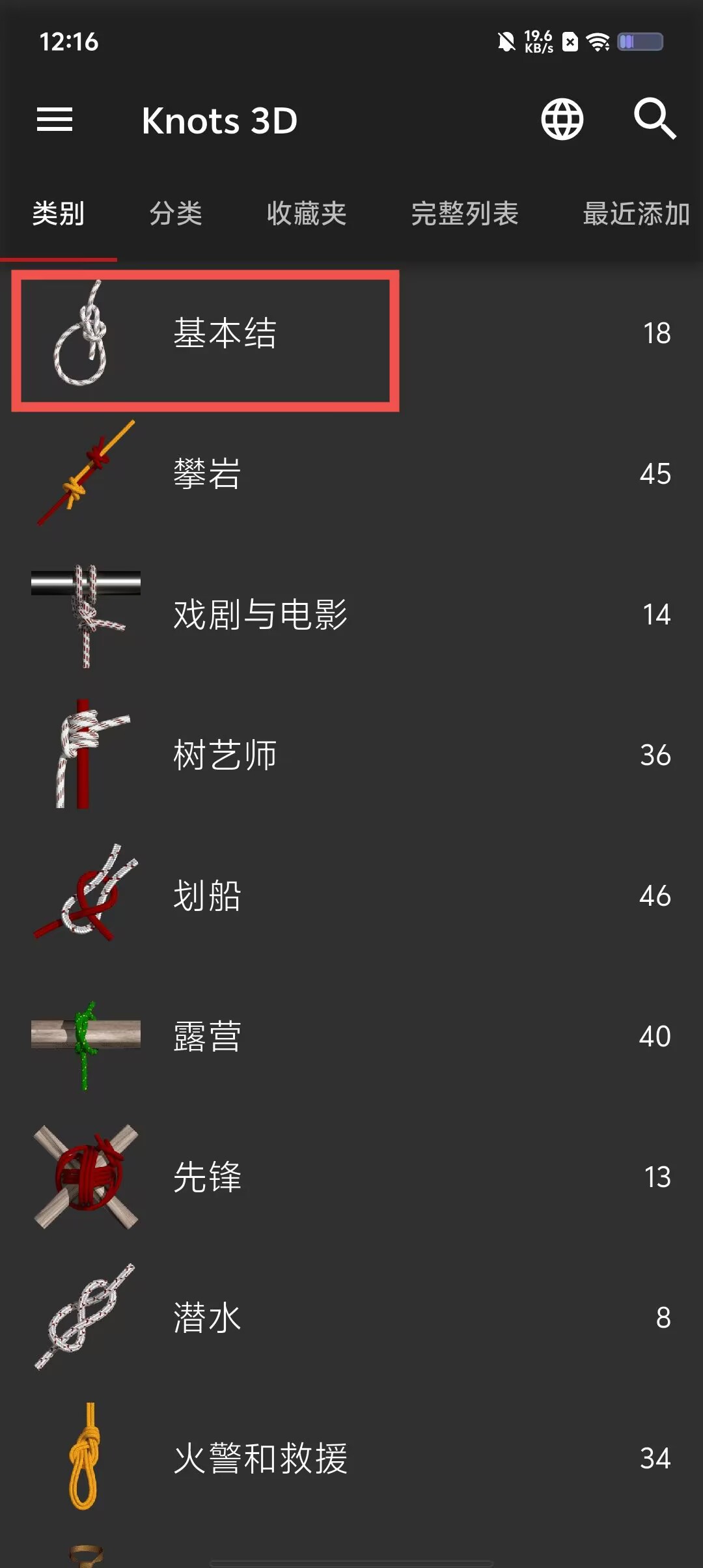Switch to the 分类 tab
Screen dimensions: 703x1568
coord(176,214)
